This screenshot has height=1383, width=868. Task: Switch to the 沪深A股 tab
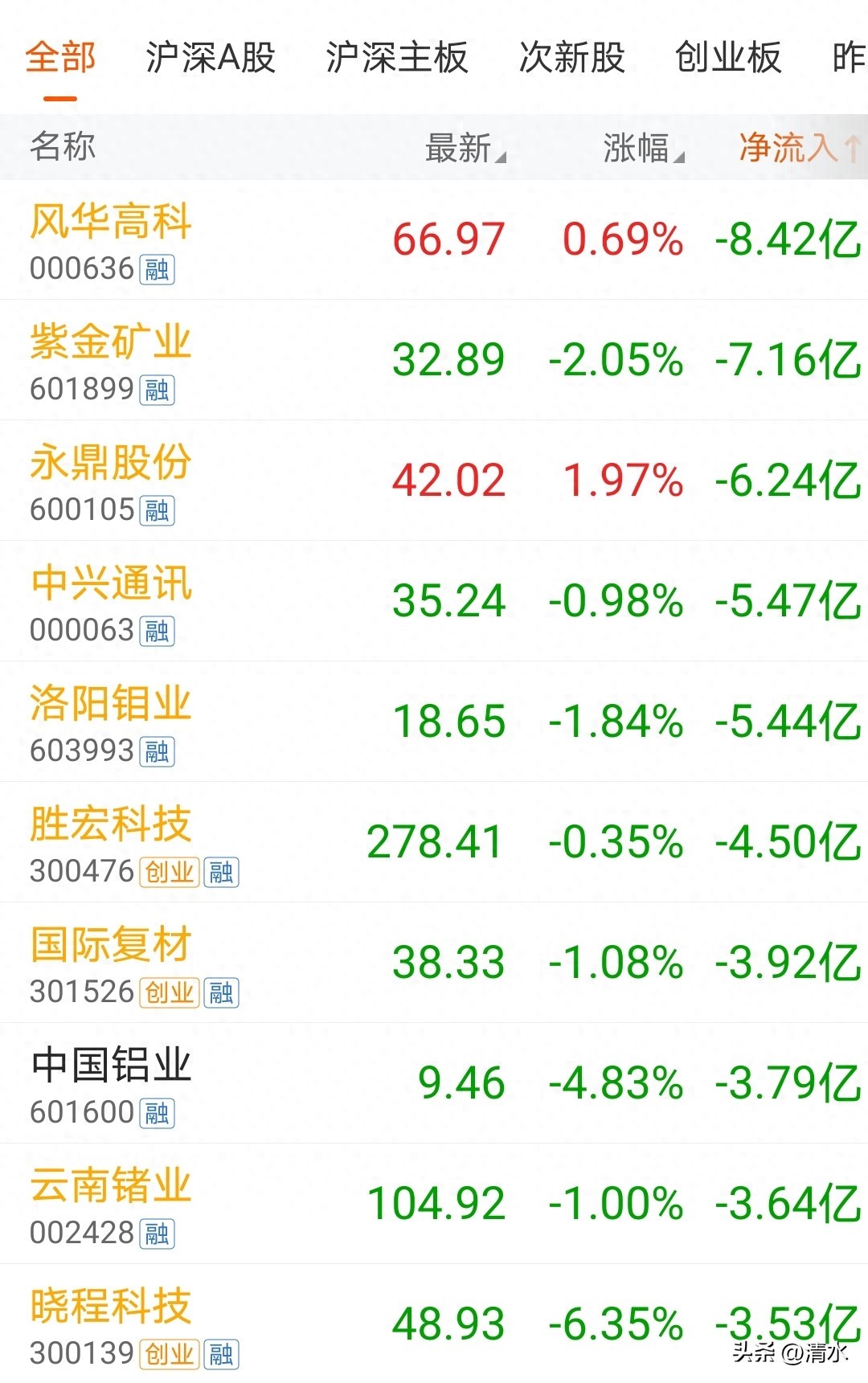click(211, 58)
